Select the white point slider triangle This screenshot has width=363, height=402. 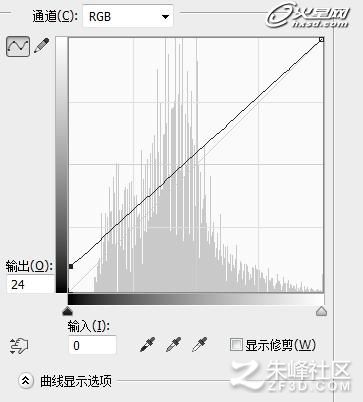tap(321, 311)
